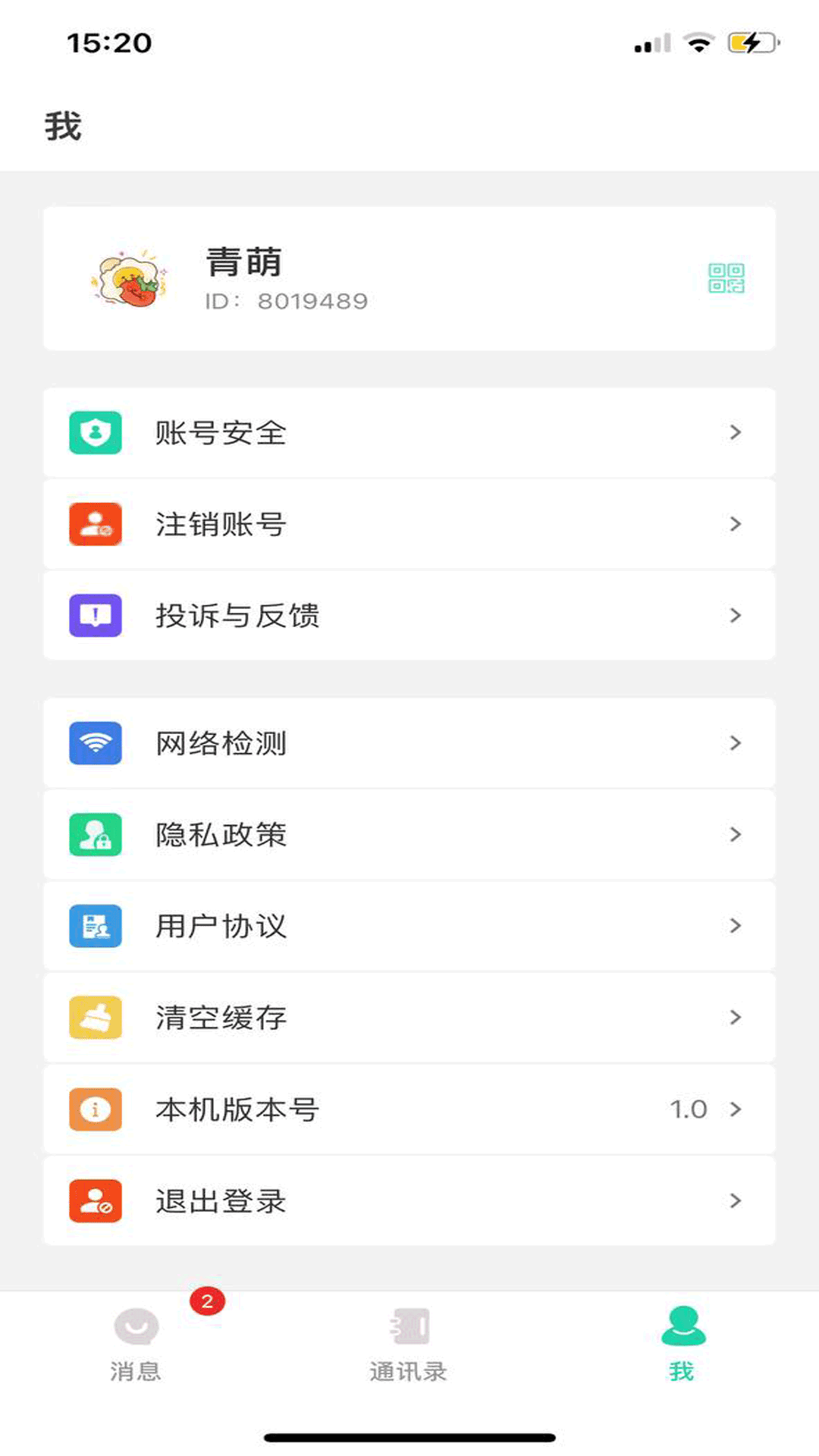The height and width of the screenshot is (1456, 819).
Task: Expand the 隐私政策 row chevron
Action: click(734, 834)
